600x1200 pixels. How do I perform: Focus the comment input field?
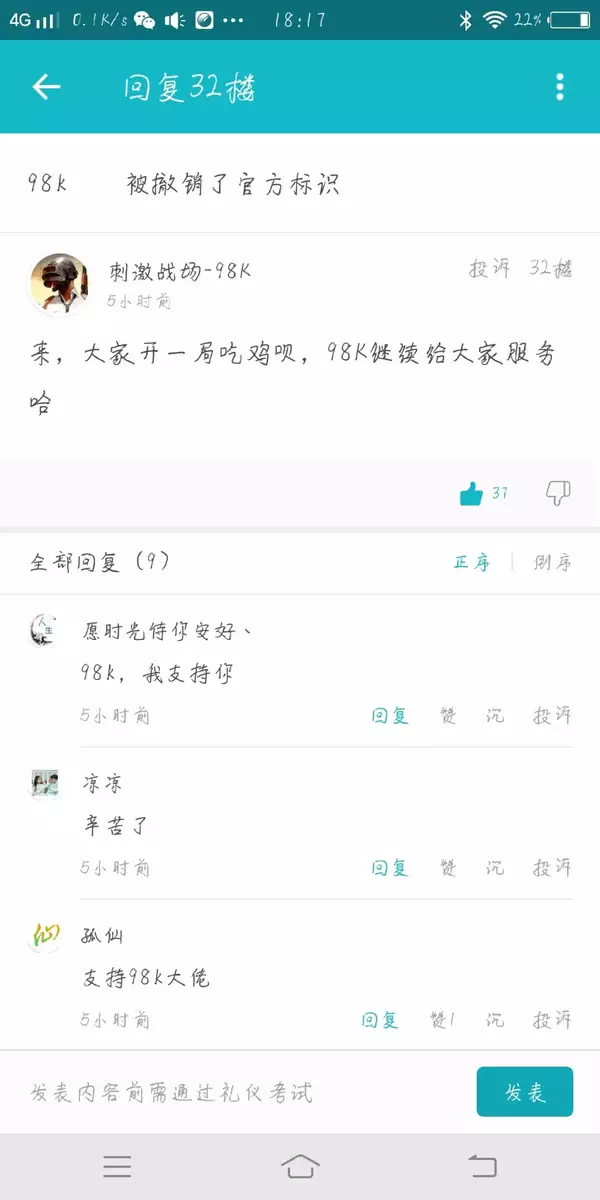click(240, 1092)
